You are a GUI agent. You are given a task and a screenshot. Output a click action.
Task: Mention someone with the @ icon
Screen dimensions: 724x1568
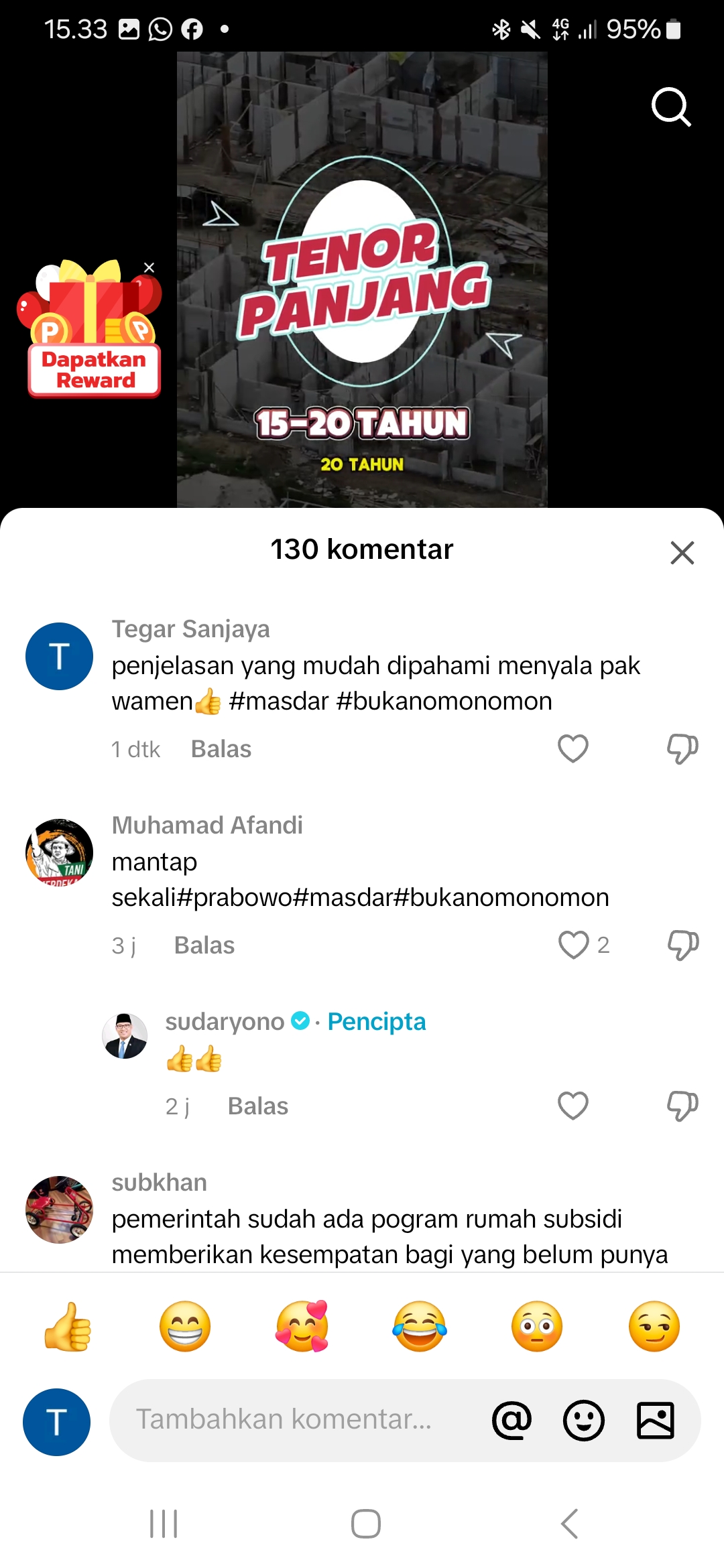(511, 1420)
